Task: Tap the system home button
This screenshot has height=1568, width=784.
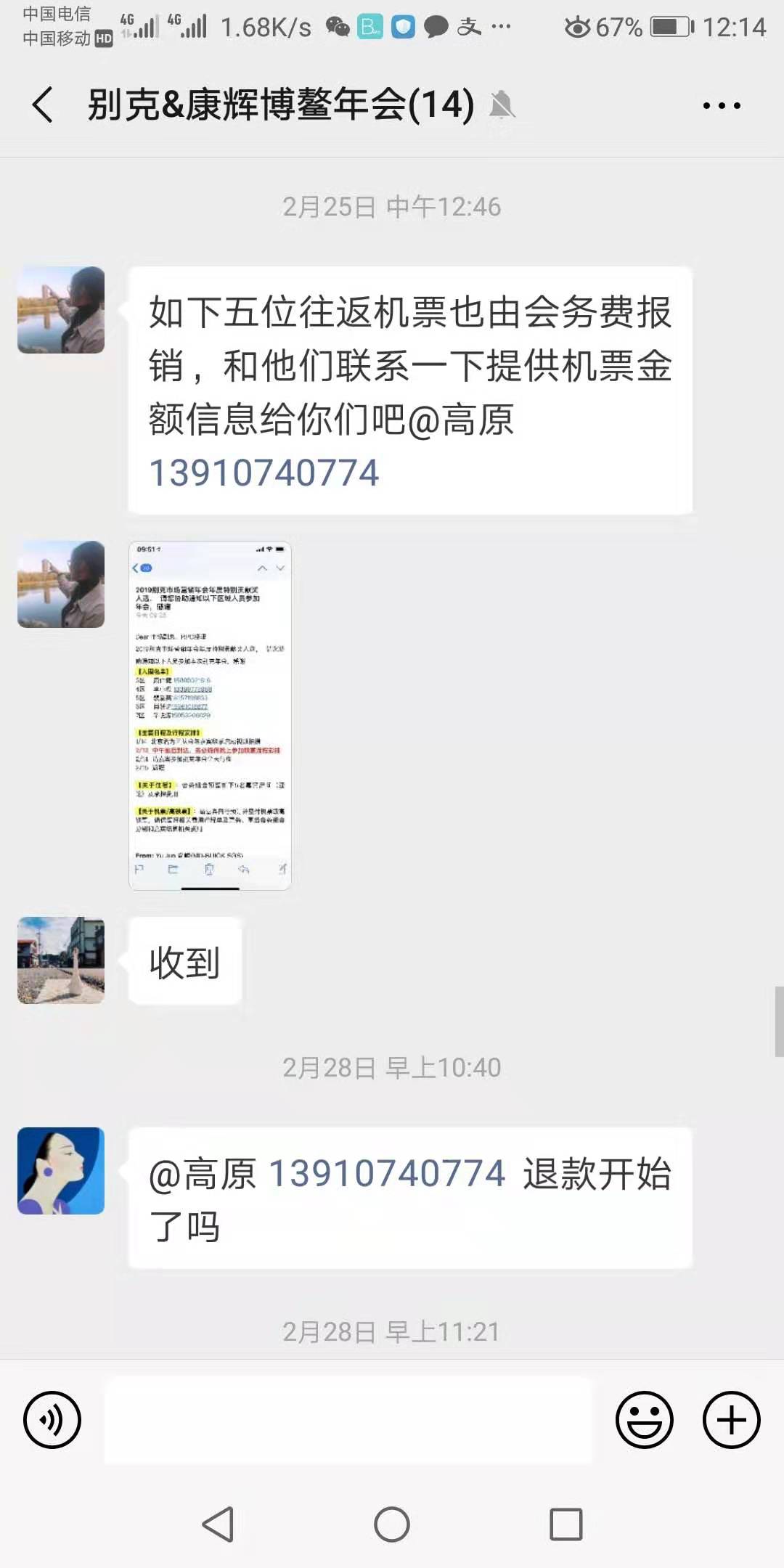Action: click(x=392, y=1524)
